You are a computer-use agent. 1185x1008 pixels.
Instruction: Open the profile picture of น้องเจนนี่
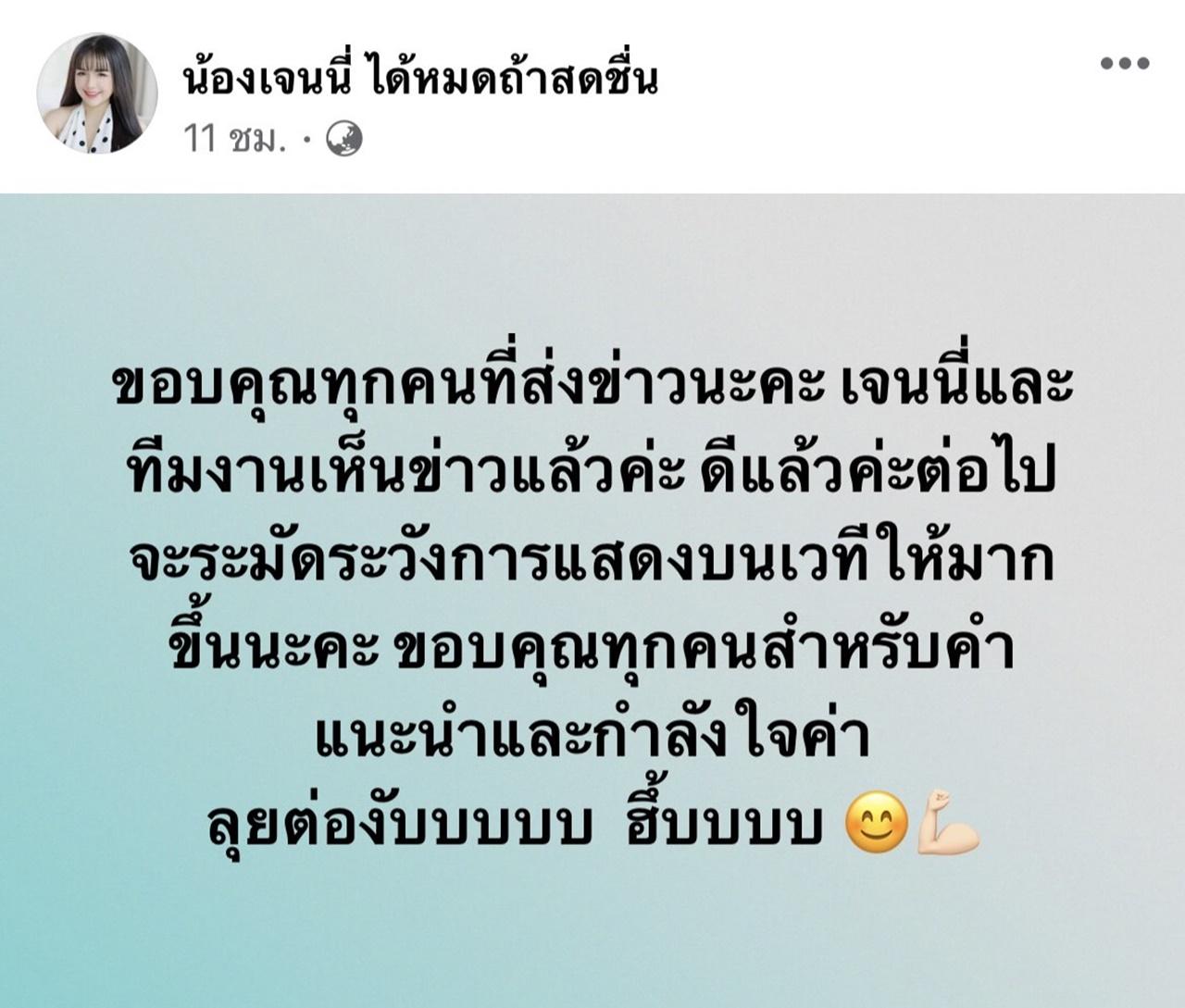coord(96,93)
